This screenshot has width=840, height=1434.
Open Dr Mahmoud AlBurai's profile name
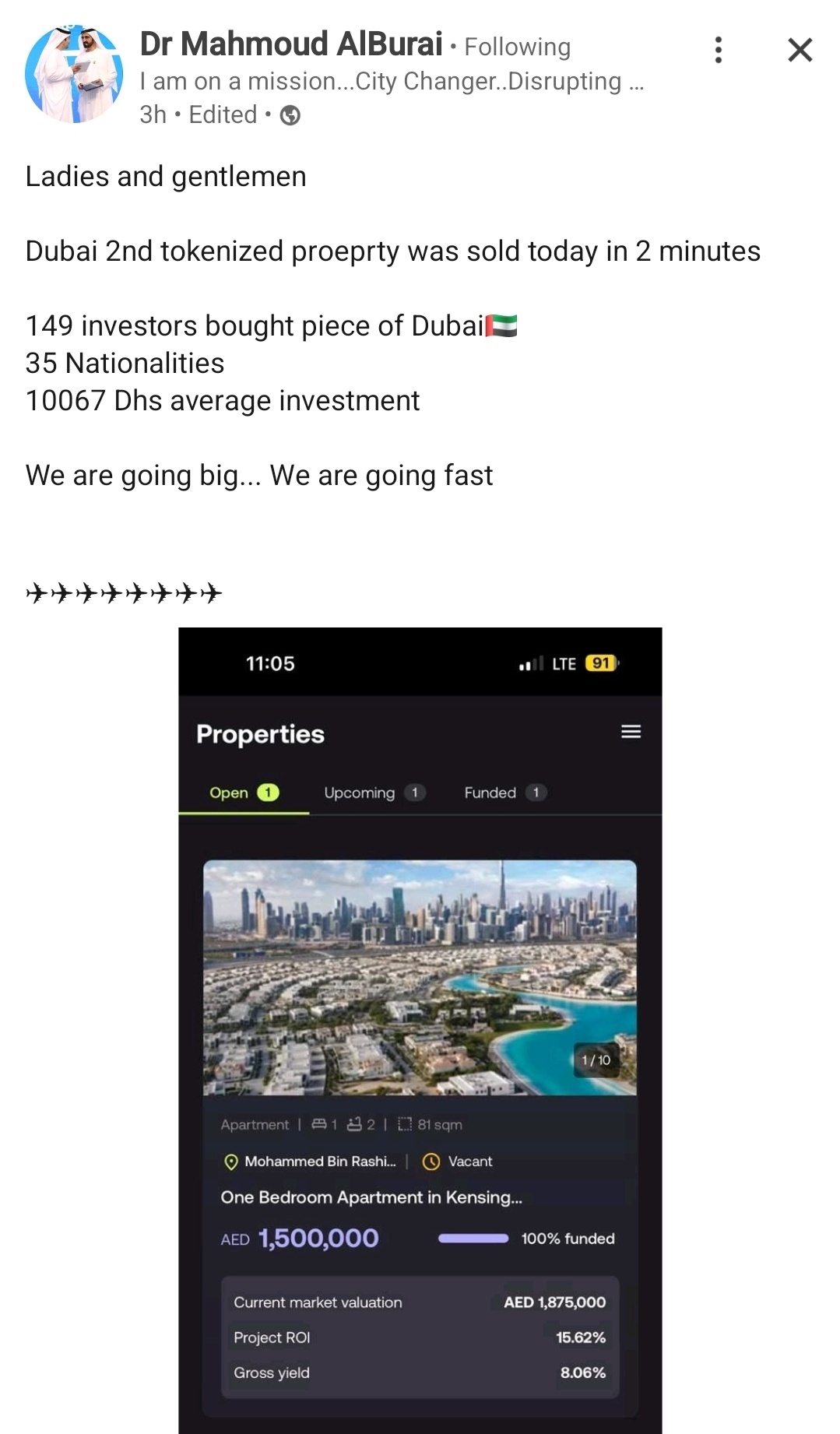click(x=291, y=44)
